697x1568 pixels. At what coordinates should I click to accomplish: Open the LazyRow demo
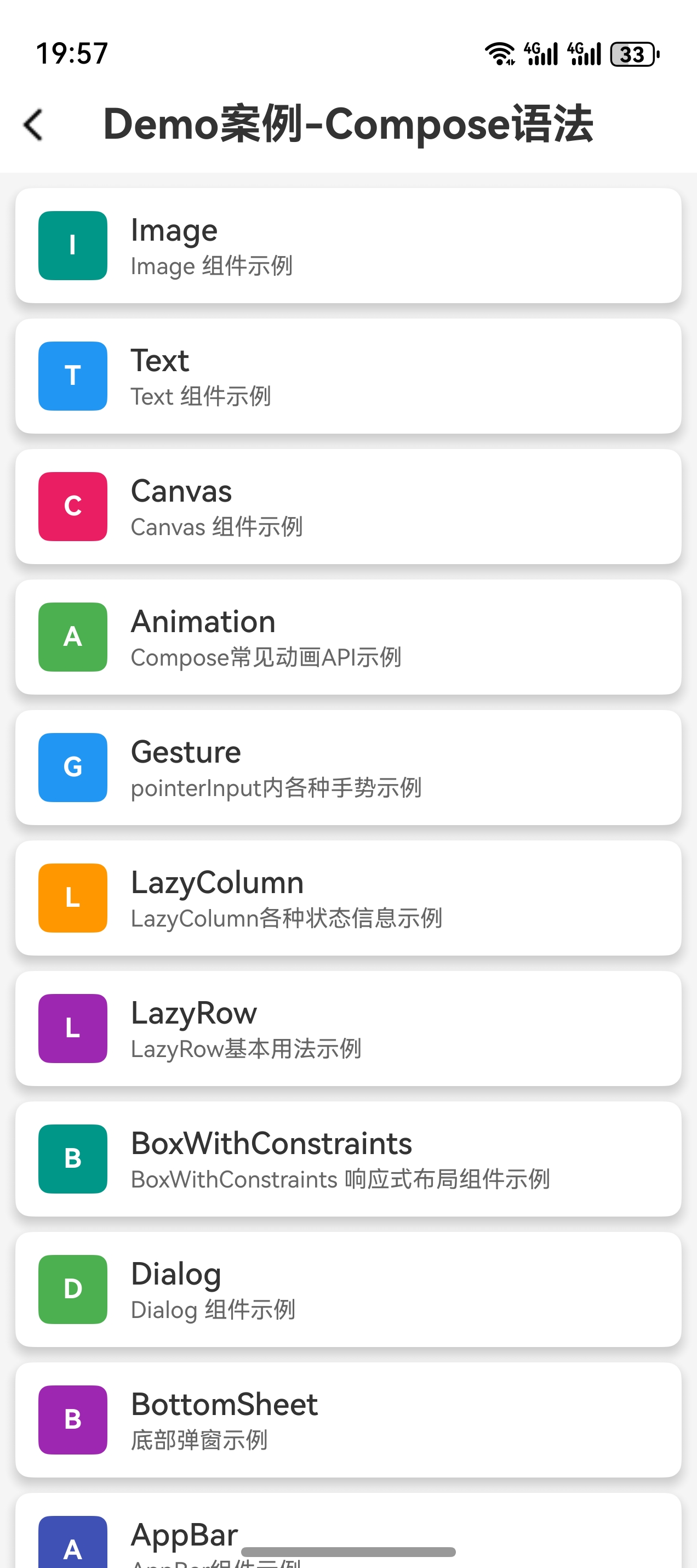(348, 1028)
